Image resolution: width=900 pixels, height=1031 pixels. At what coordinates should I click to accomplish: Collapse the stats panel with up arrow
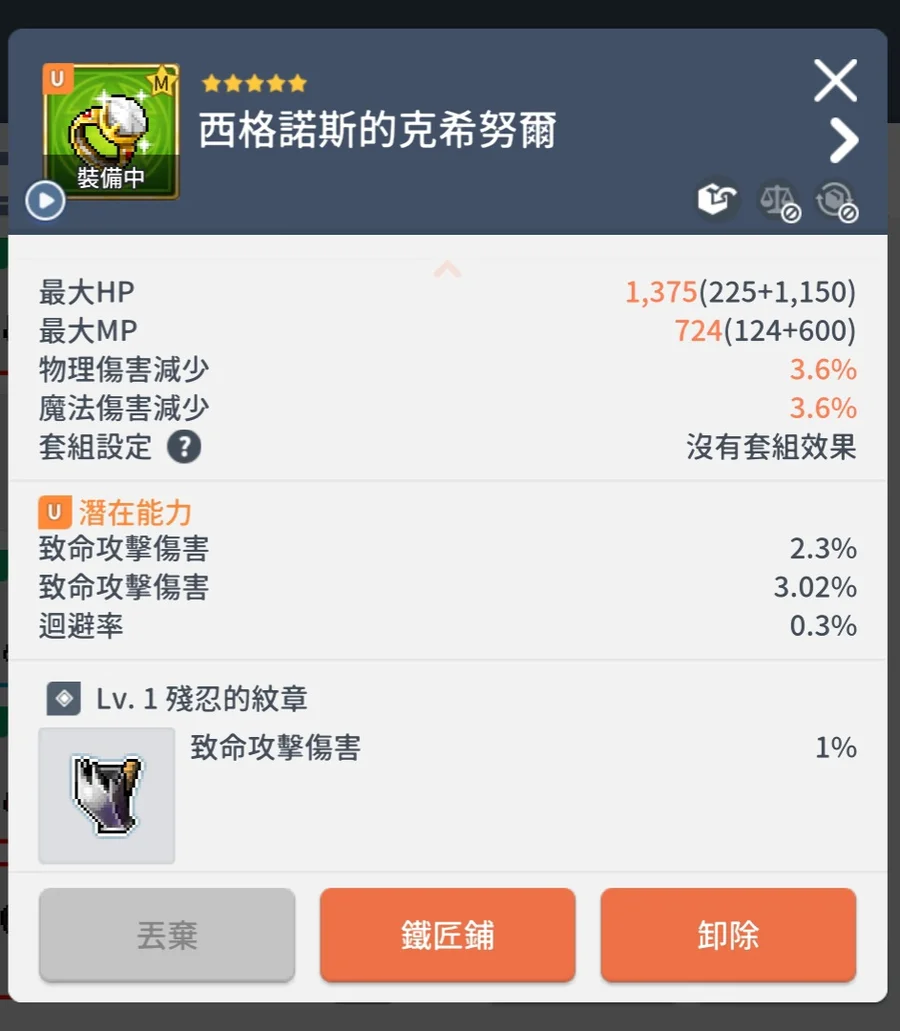pyautogui.click(x=447, y=269)
